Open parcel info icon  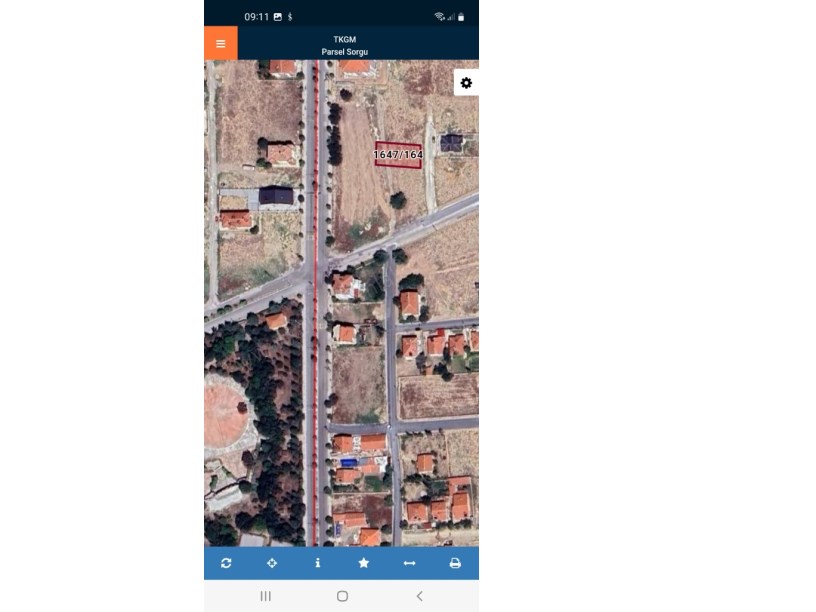[318, 563]
